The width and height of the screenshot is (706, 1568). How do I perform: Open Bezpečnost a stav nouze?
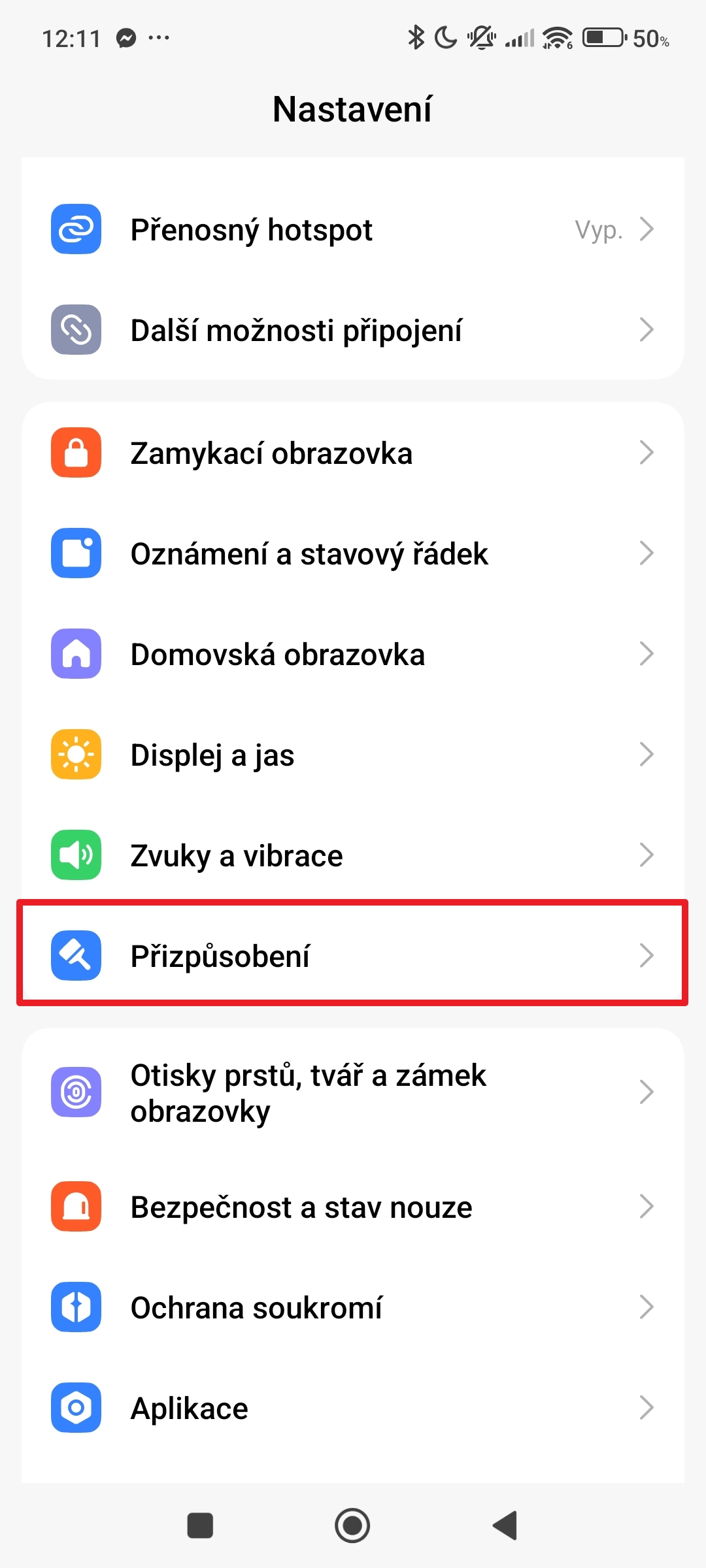(x=353, y=1207)
